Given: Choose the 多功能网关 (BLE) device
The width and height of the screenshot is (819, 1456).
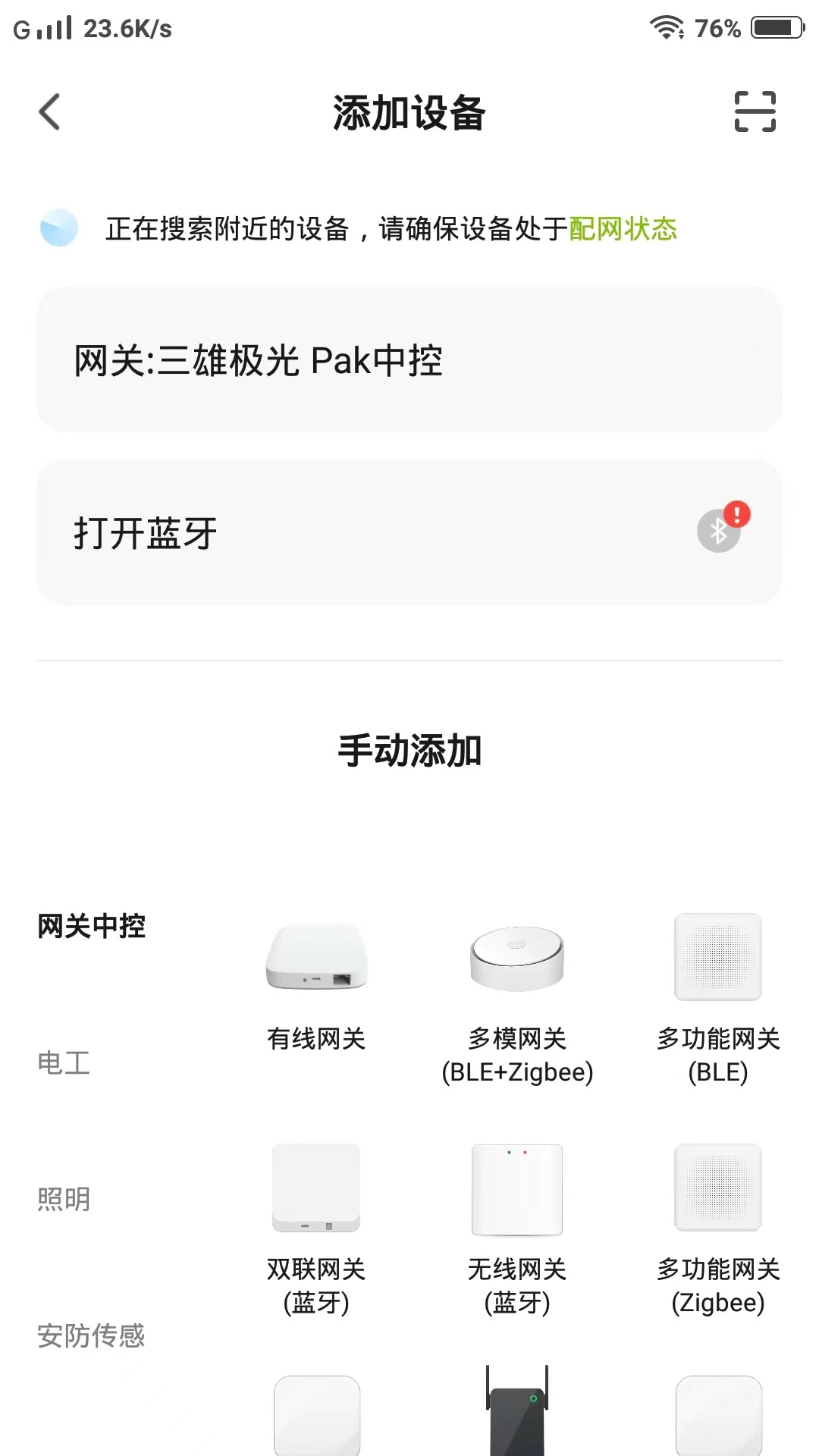Looking at the screenshot, I should click(718, 999).
